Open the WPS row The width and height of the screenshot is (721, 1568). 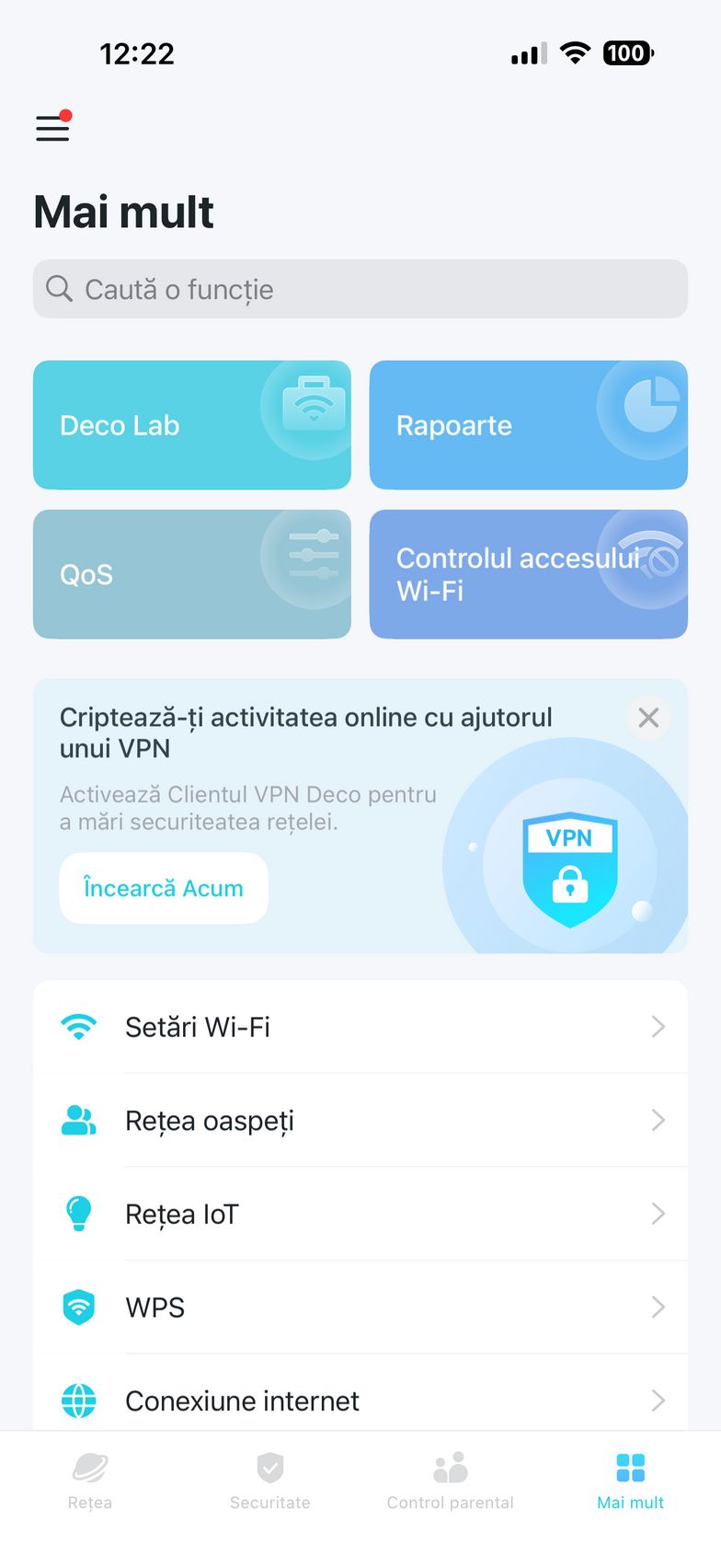pos(360,1308)
